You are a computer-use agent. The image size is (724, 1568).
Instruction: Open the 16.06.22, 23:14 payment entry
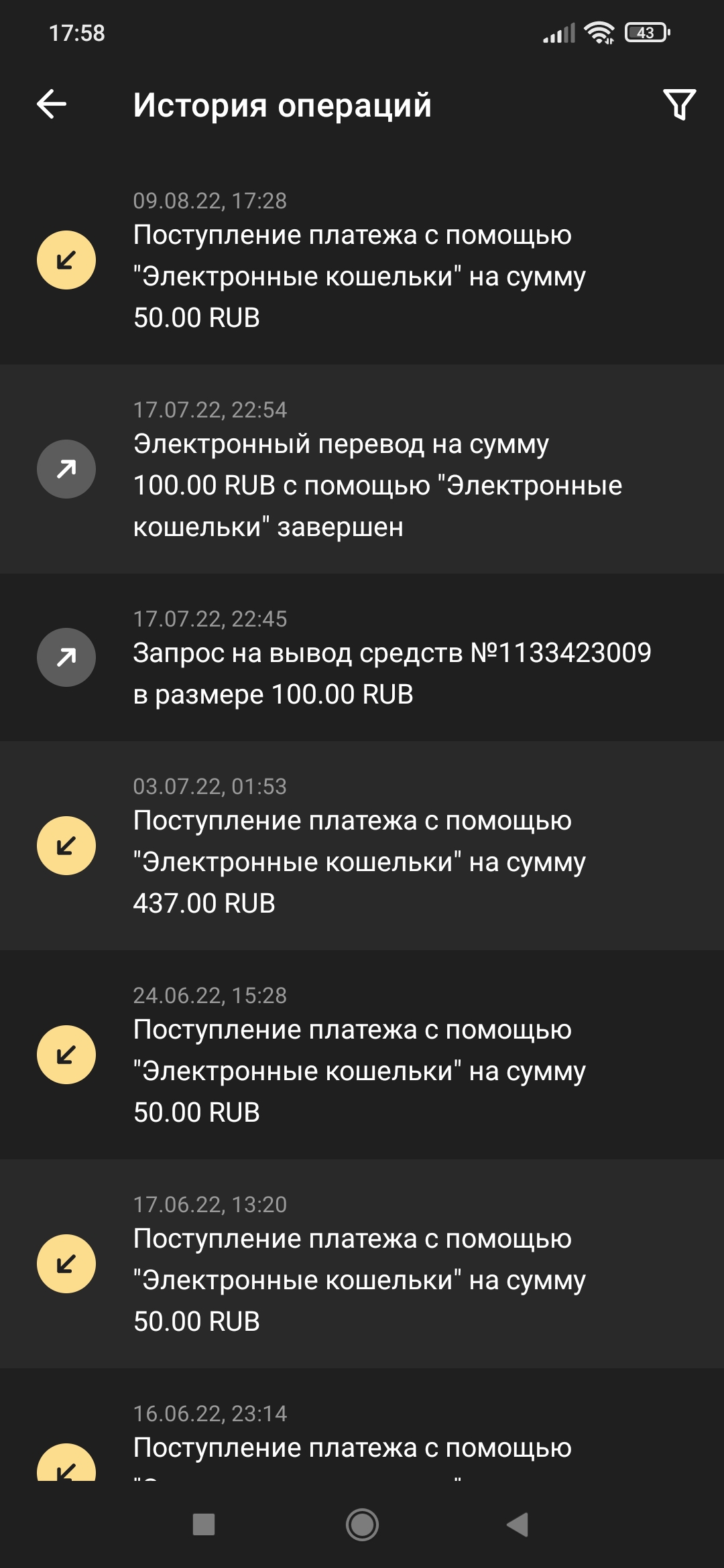tap(362, 1434)
